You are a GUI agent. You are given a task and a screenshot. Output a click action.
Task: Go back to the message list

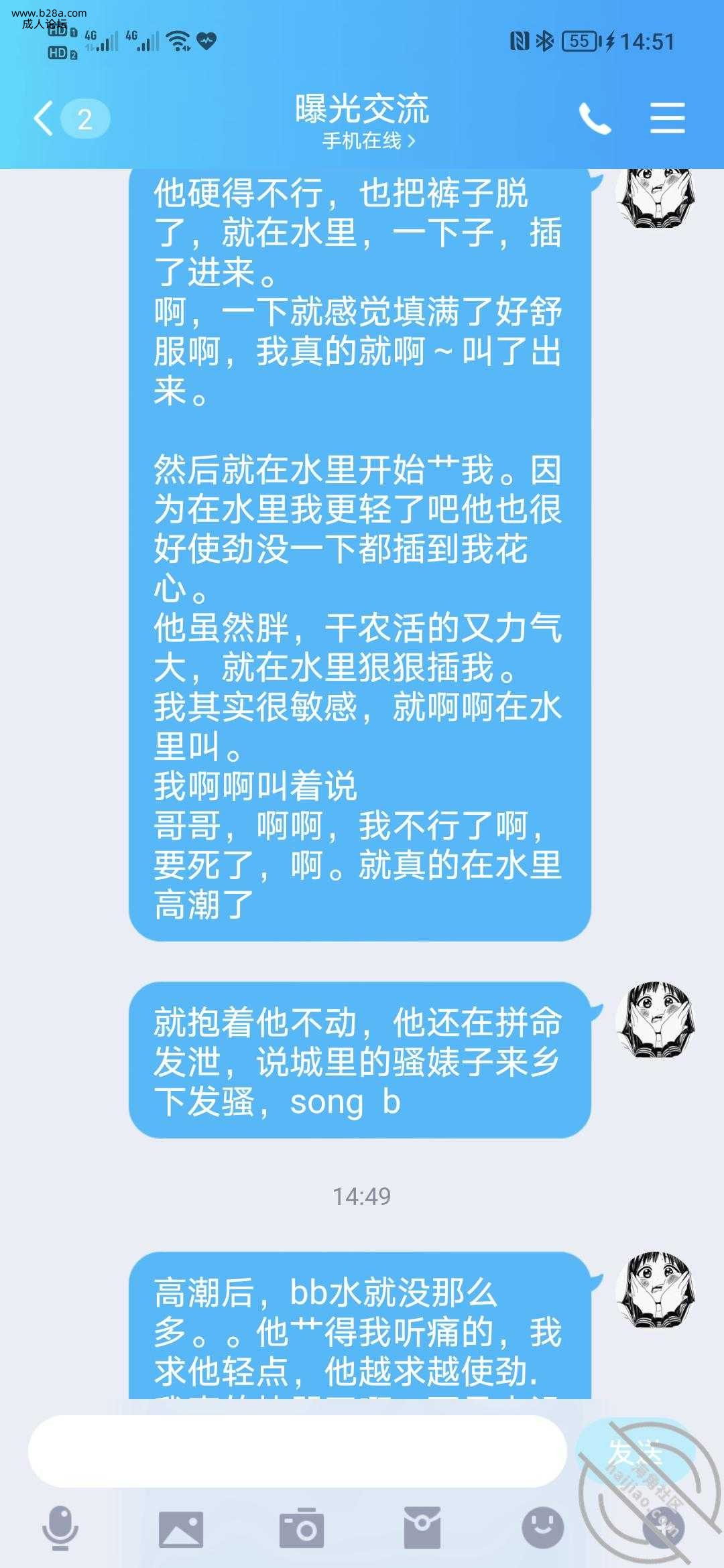(44, 119)
